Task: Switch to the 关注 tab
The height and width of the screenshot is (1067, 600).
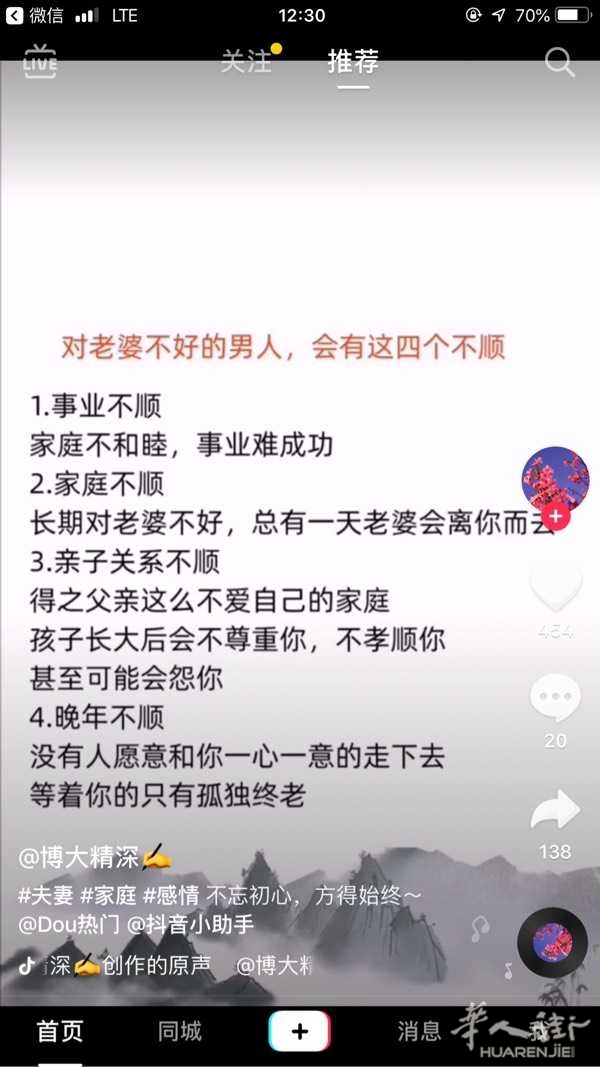Action: point(246,62)
